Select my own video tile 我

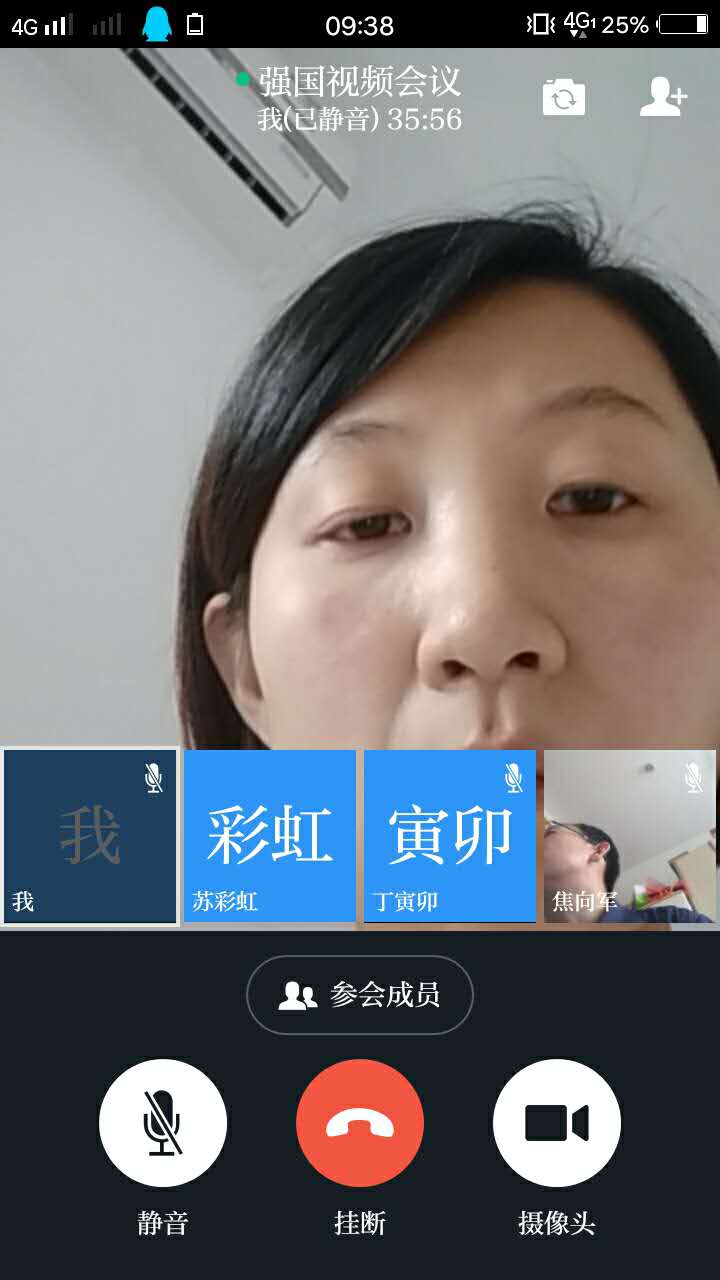(90, 837)
